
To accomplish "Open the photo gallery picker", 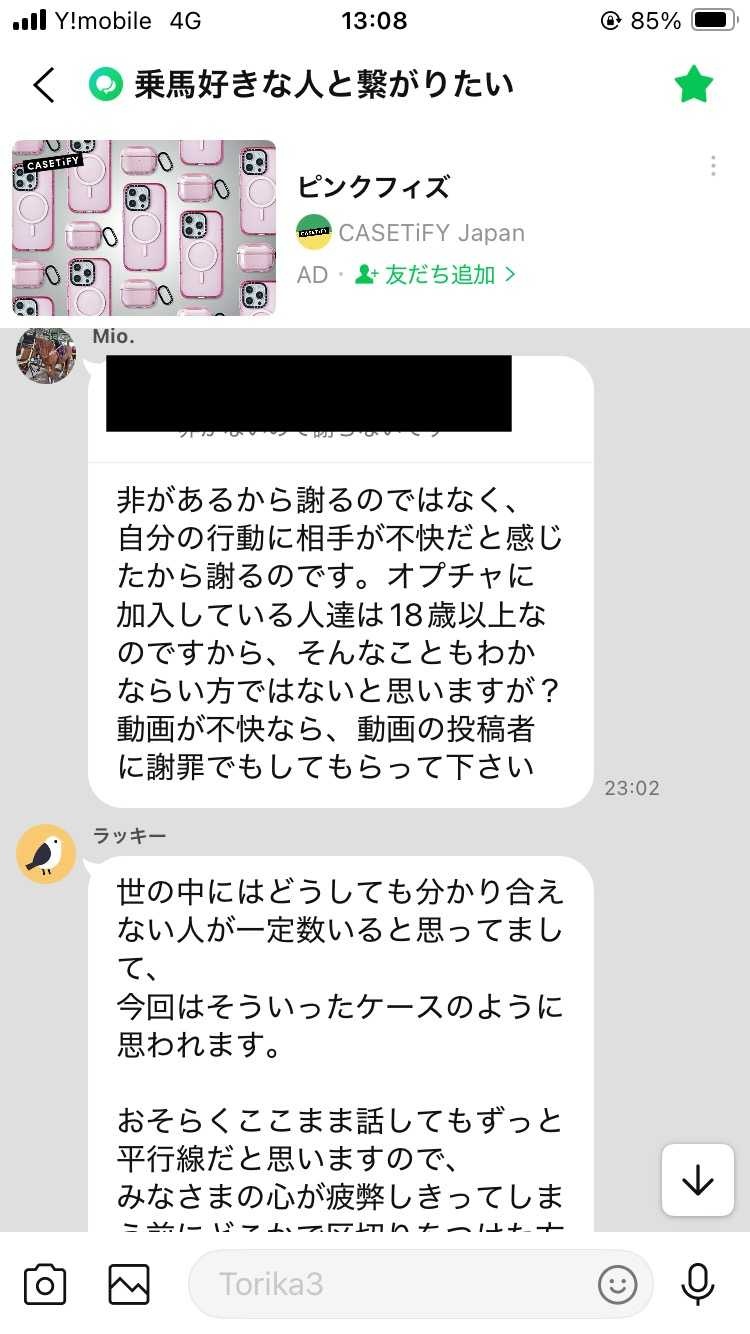I will click(x=129, y=1284).
